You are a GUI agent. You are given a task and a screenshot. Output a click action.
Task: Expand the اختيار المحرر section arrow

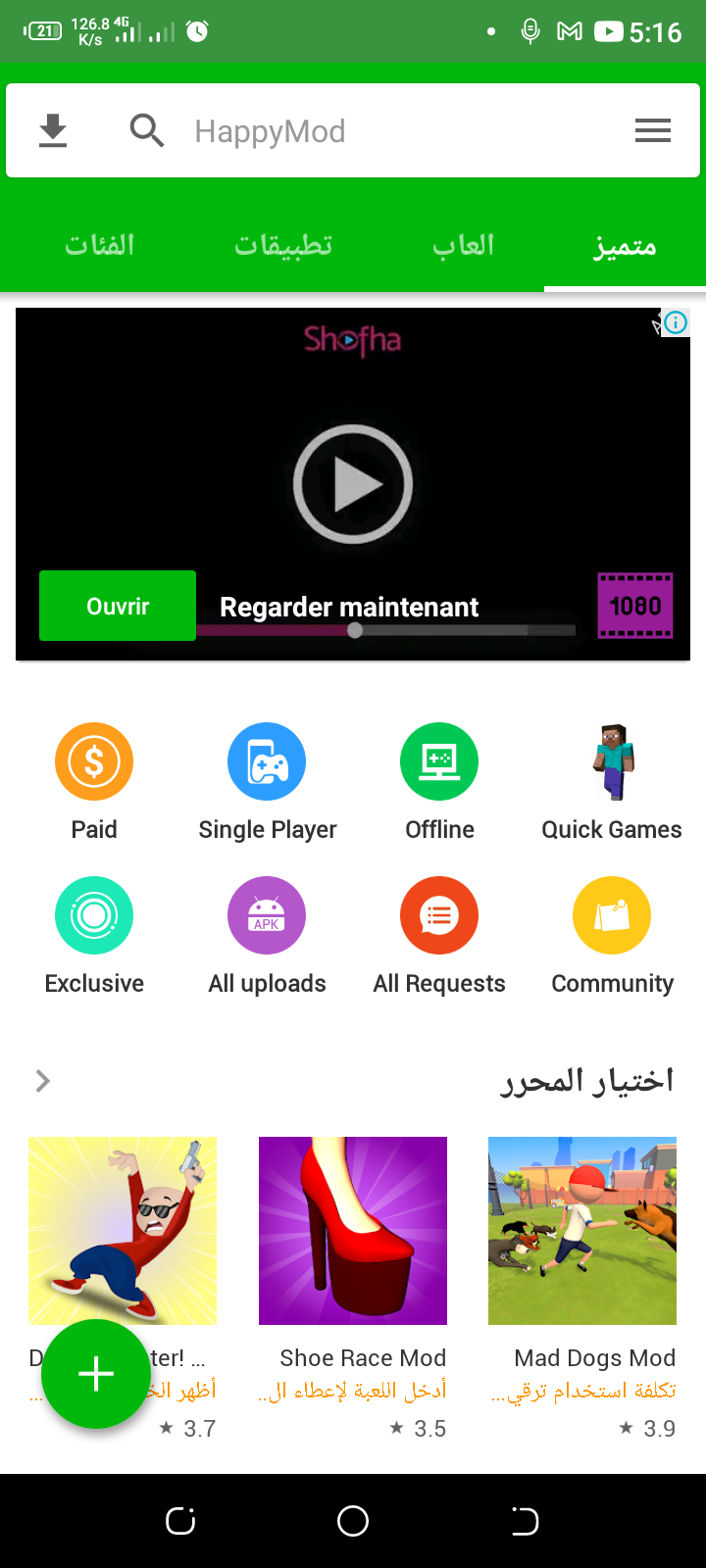pos(42,1081)
